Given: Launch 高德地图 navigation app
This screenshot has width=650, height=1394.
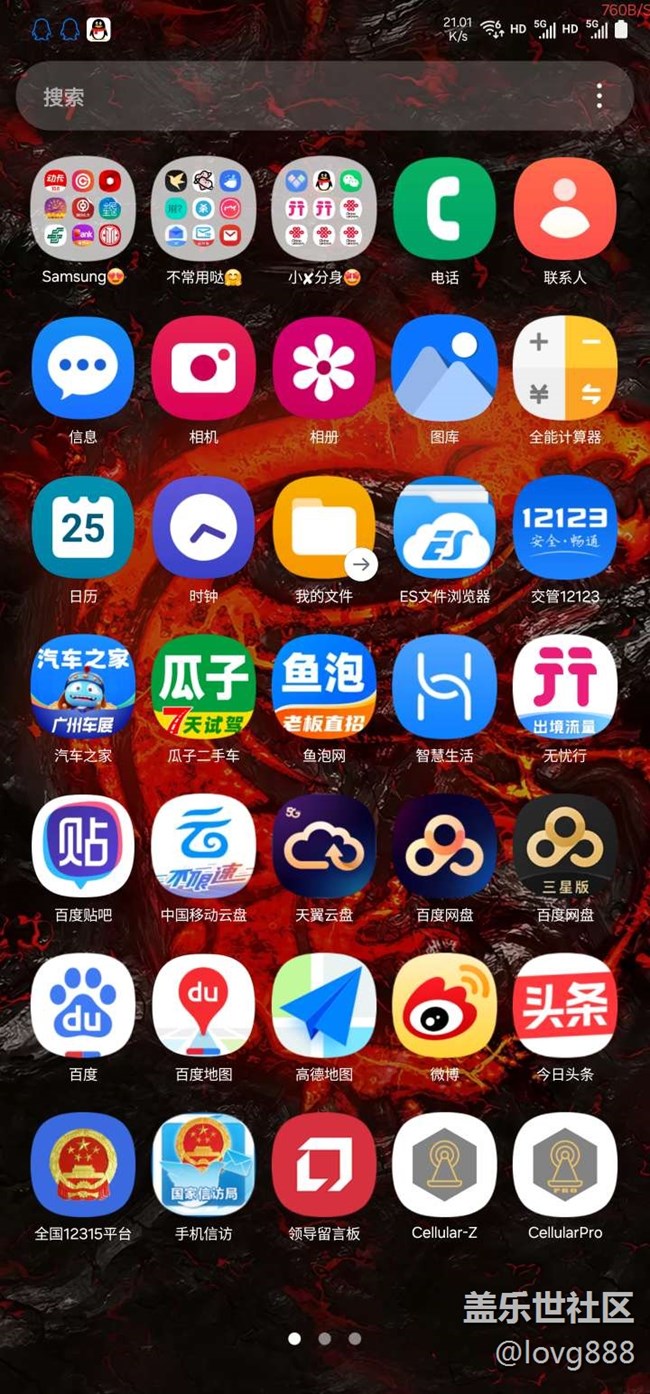Looking at the screenshot, I should 323,1004.
